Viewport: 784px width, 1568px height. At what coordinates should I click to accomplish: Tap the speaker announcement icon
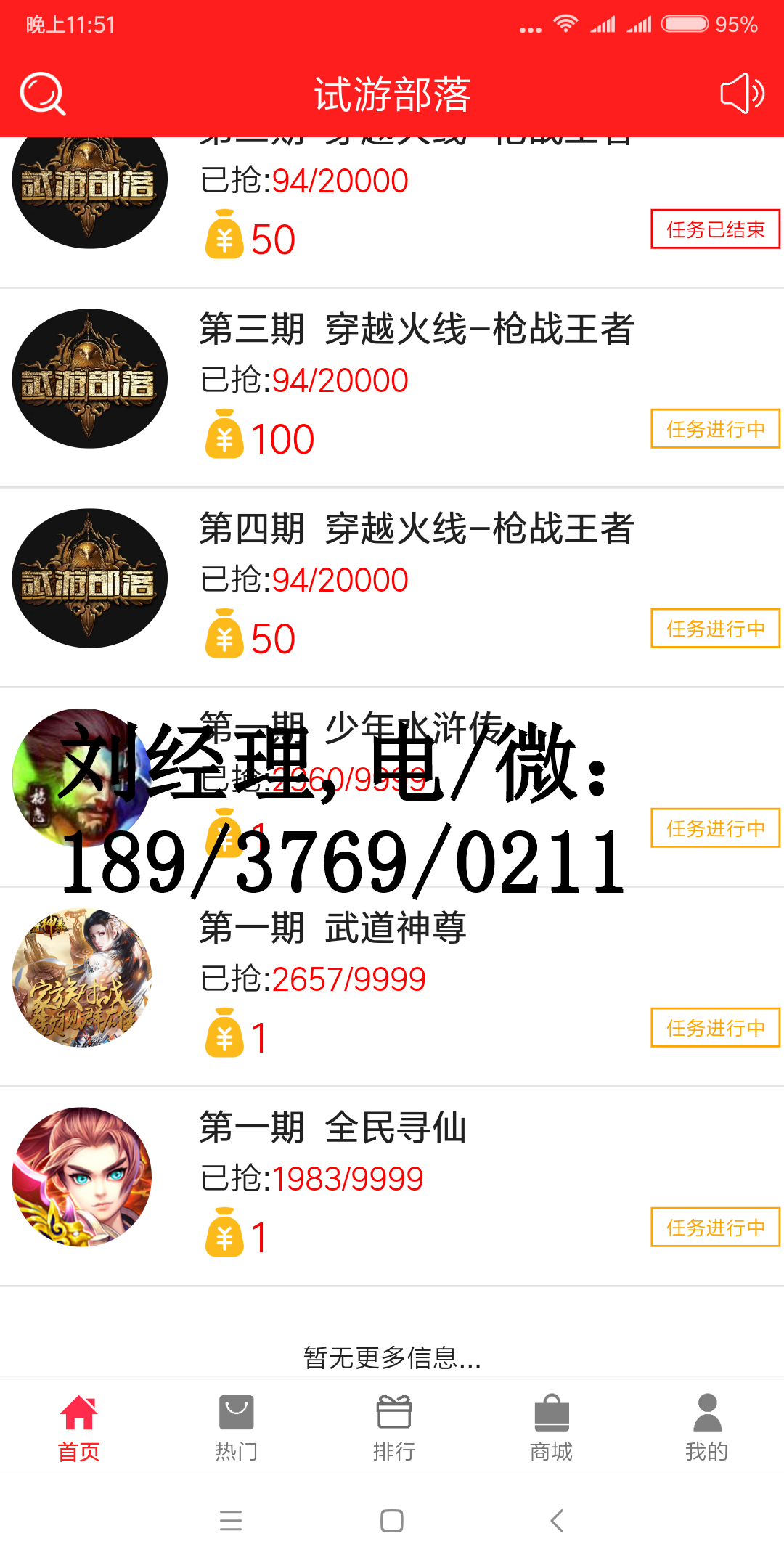coord(742,94)
